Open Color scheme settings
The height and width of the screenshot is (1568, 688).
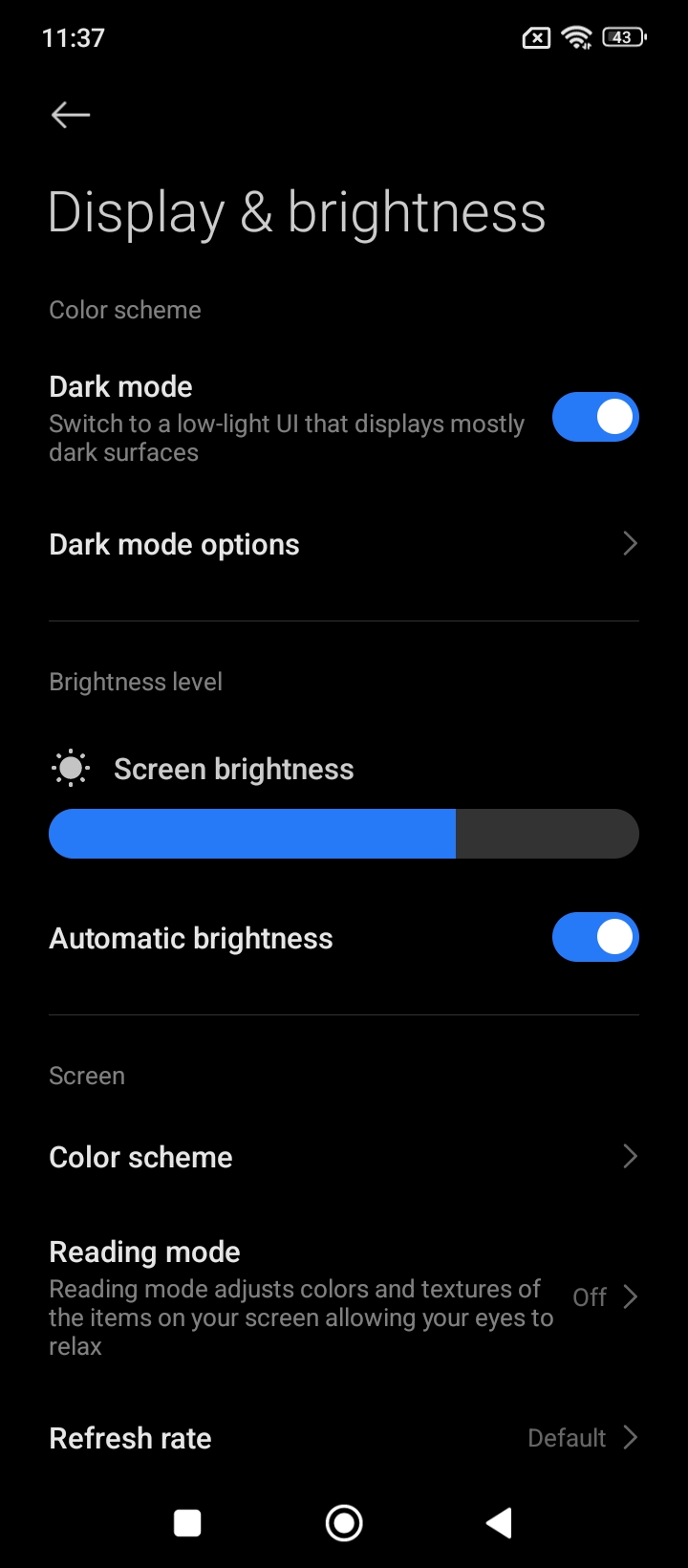point(343,1157)
